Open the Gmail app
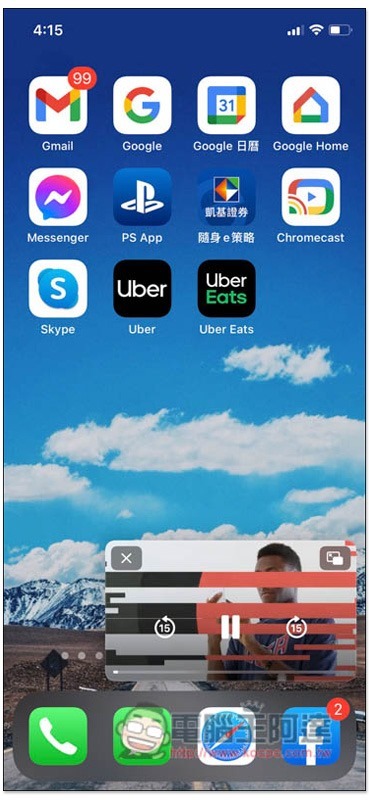Image resolution: width=369 pixels, height=800 pixels. point(58,105)
